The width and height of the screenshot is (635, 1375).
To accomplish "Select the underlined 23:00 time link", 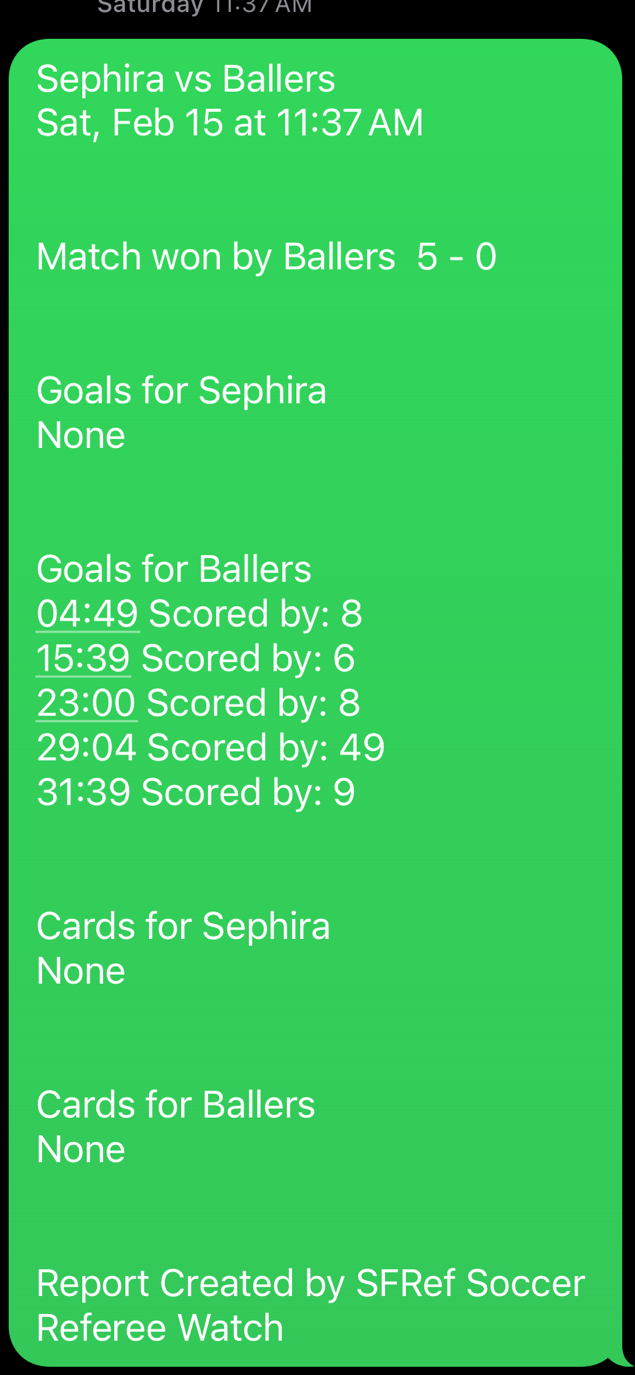I will [86, 703].
